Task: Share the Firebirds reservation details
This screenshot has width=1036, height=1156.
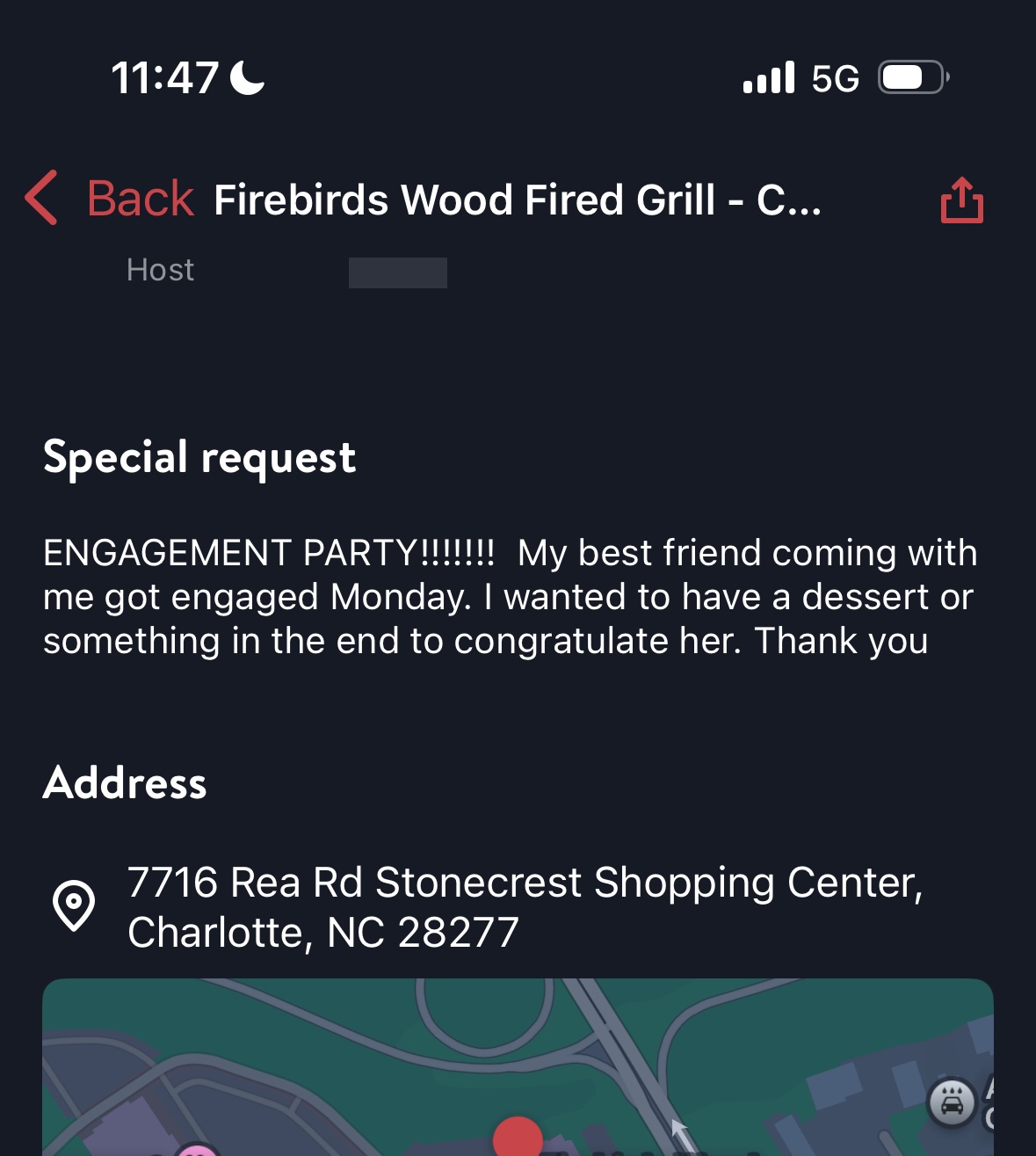Action: pos(961,200)
